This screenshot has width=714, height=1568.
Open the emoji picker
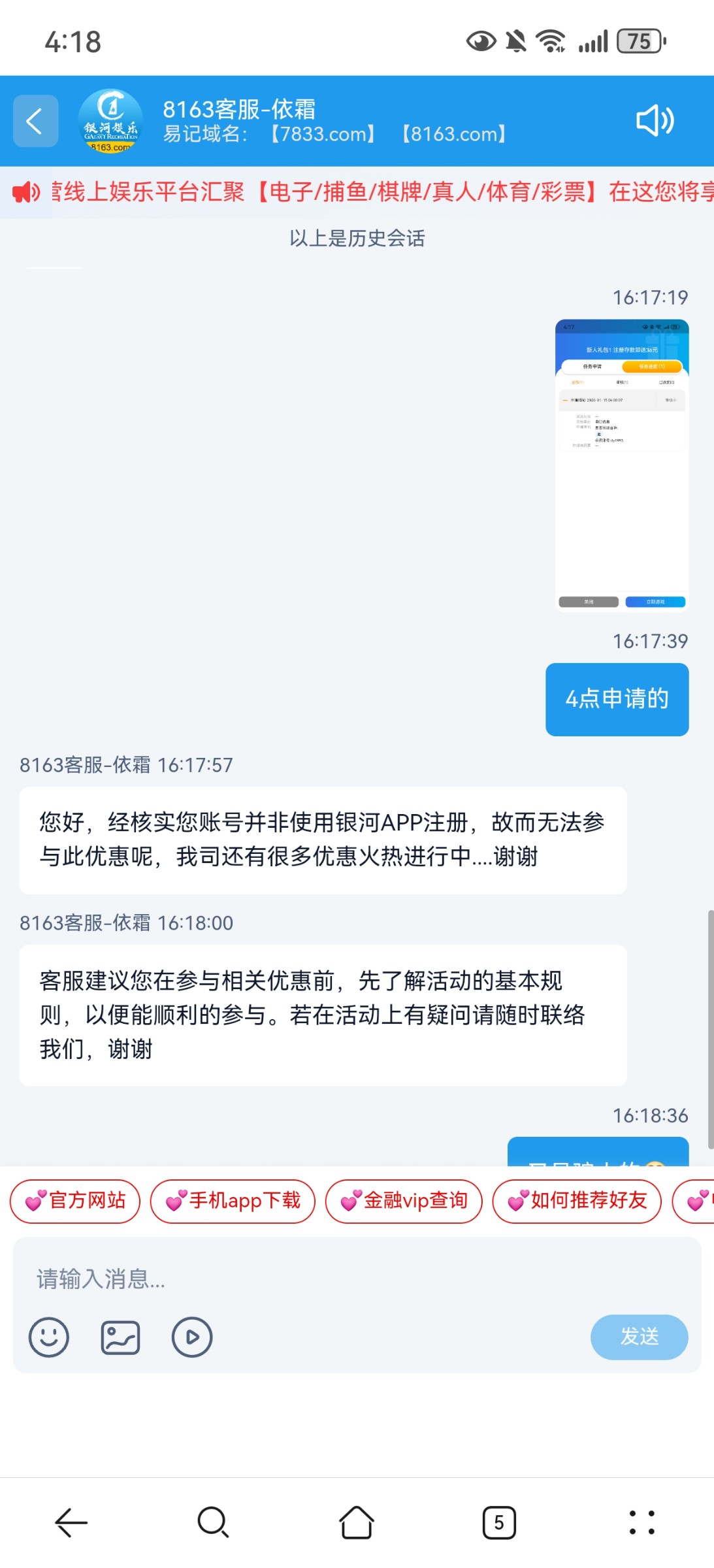(49, 1337)
